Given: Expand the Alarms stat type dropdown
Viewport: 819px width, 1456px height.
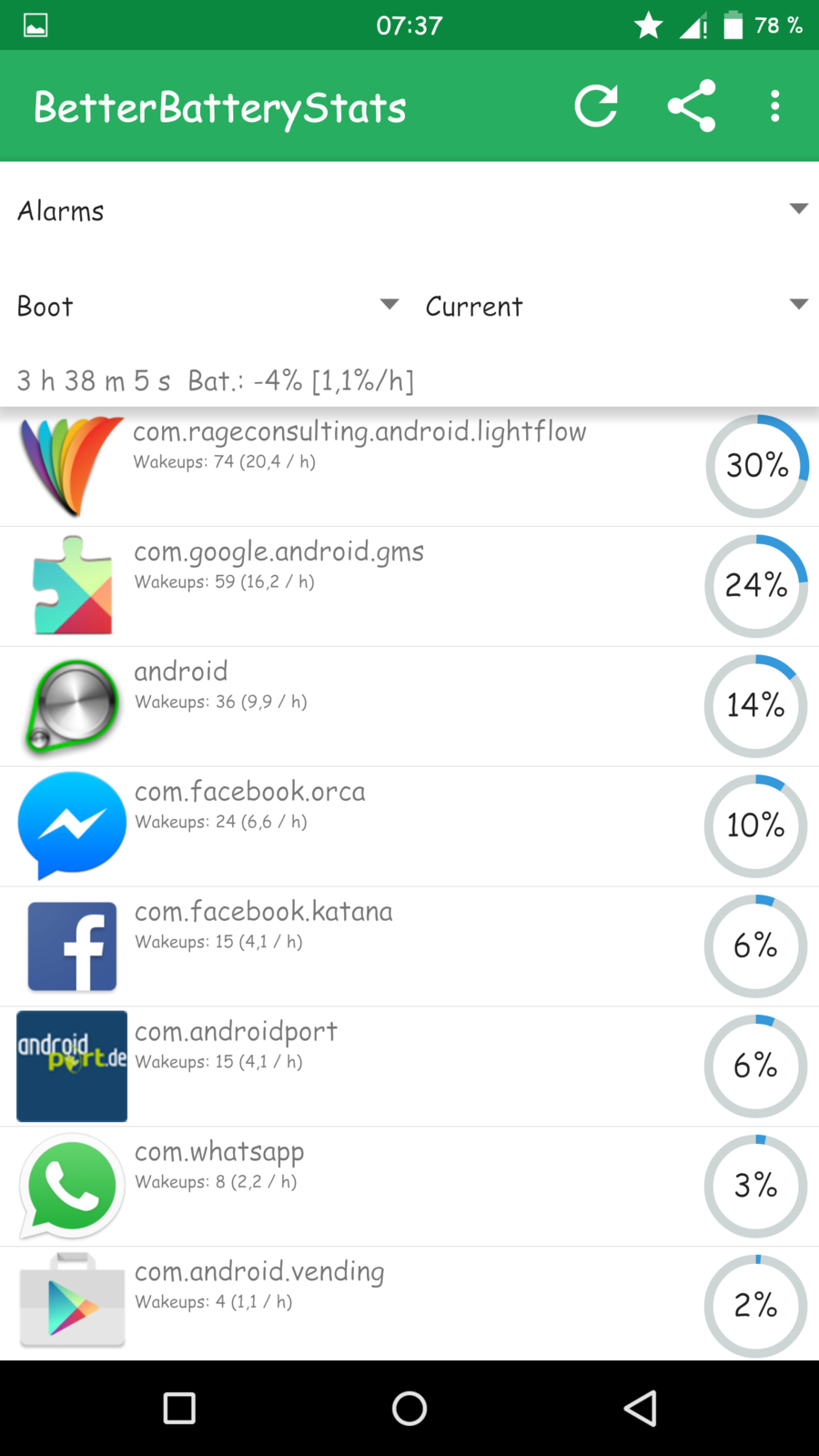Looking at the screenshot, I should pos(409,210).
